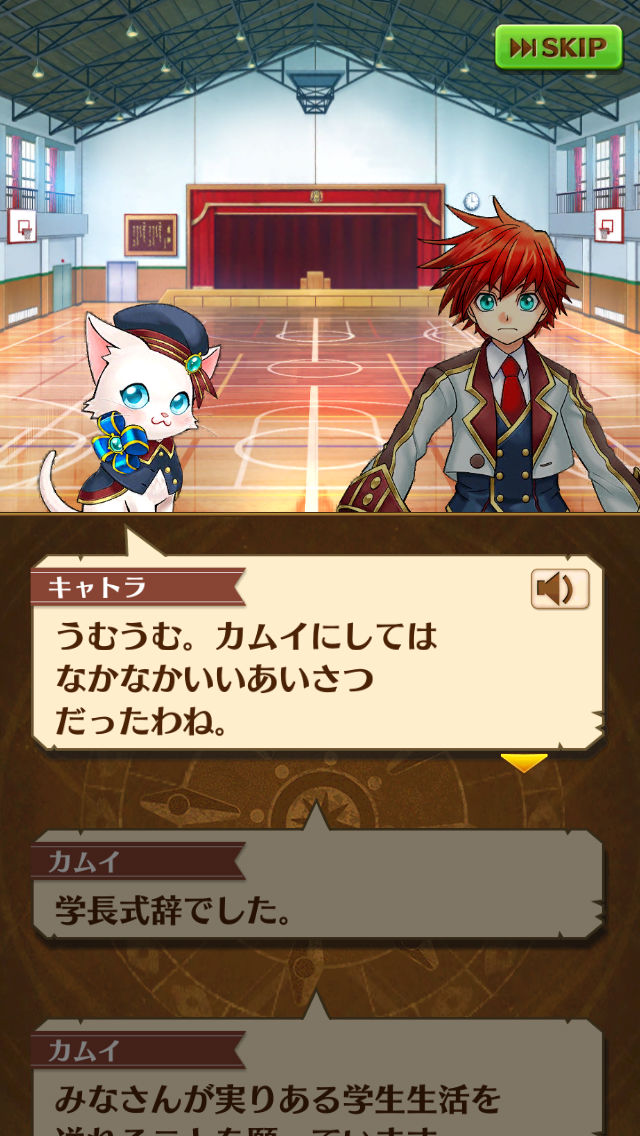The height and width of the screenshot is (1136, 640).
Task: Play voice audio for キャトラ's dialogue
Action: [559, 589]
